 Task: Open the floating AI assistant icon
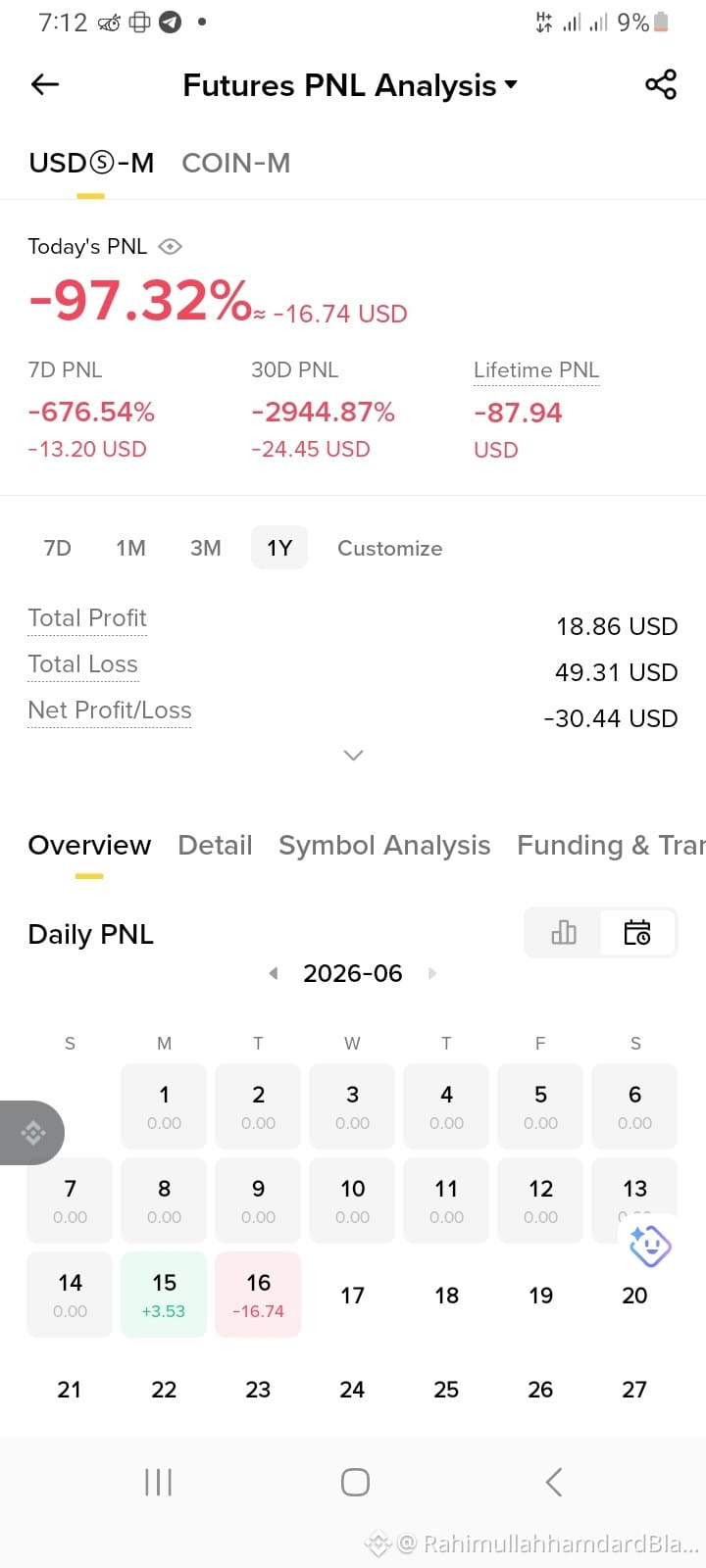point(649,1246)
